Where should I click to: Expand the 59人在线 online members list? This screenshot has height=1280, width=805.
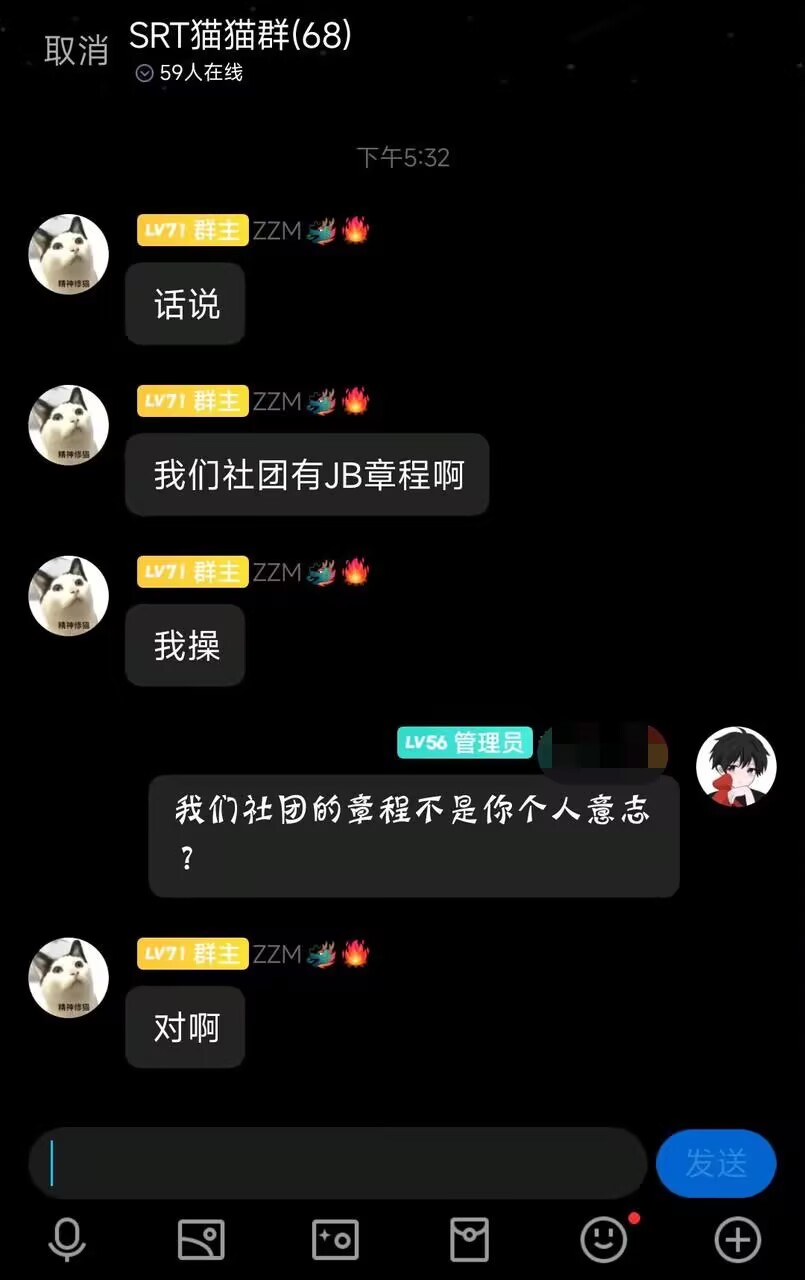pos(190,73)
